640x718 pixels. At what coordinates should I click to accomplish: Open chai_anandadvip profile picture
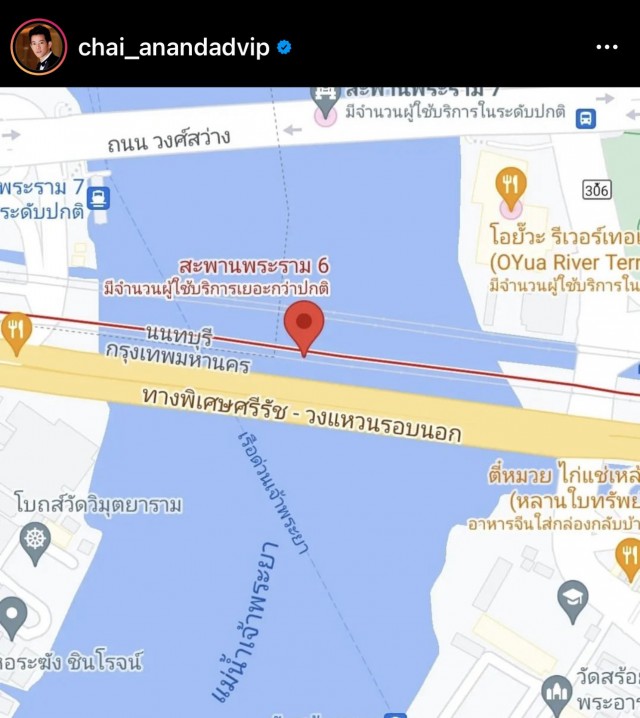[38, 47]
